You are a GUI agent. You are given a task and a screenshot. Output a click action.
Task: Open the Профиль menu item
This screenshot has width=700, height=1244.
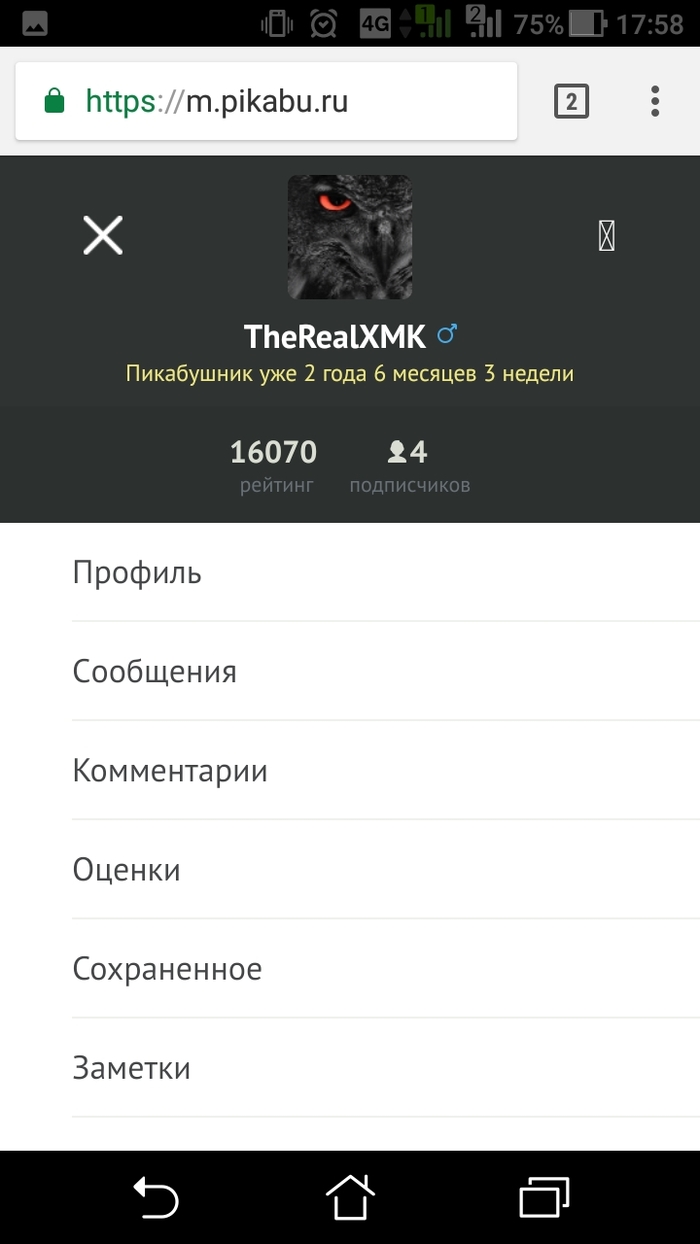click(x=137, y=573)
